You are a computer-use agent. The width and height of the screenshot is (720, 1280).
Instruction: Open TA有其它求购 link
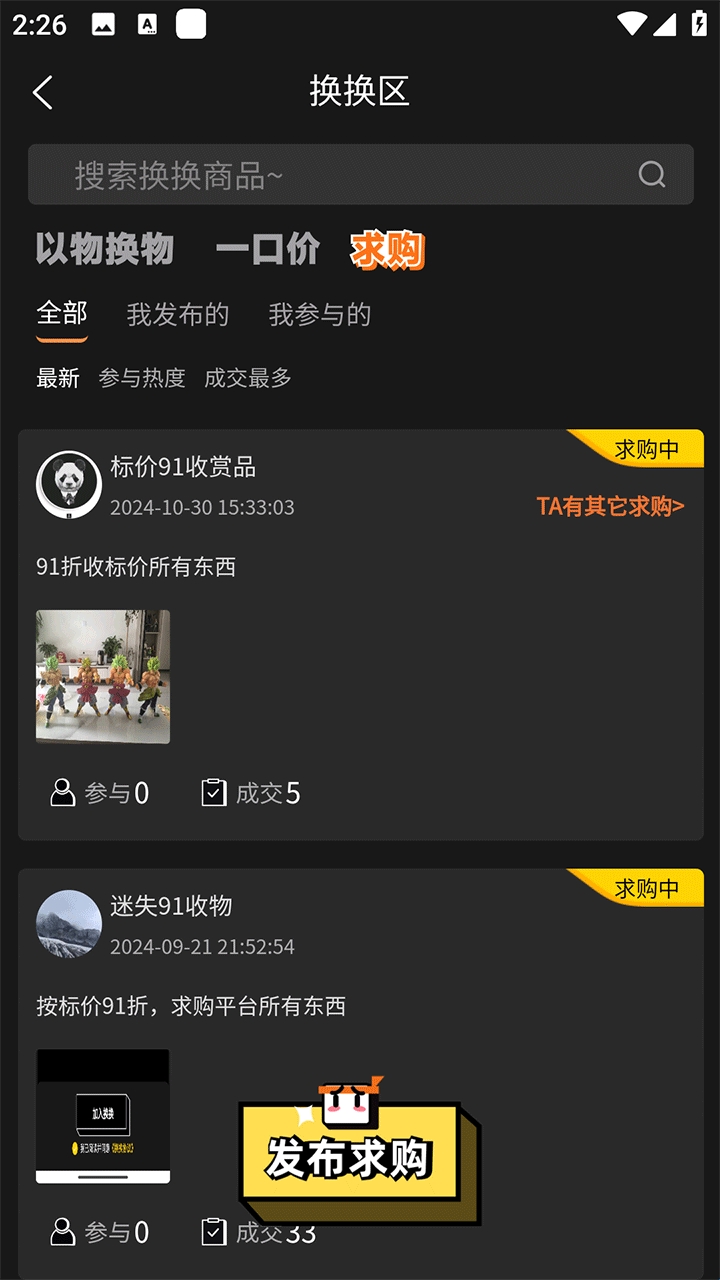click(x=610, y=506)
